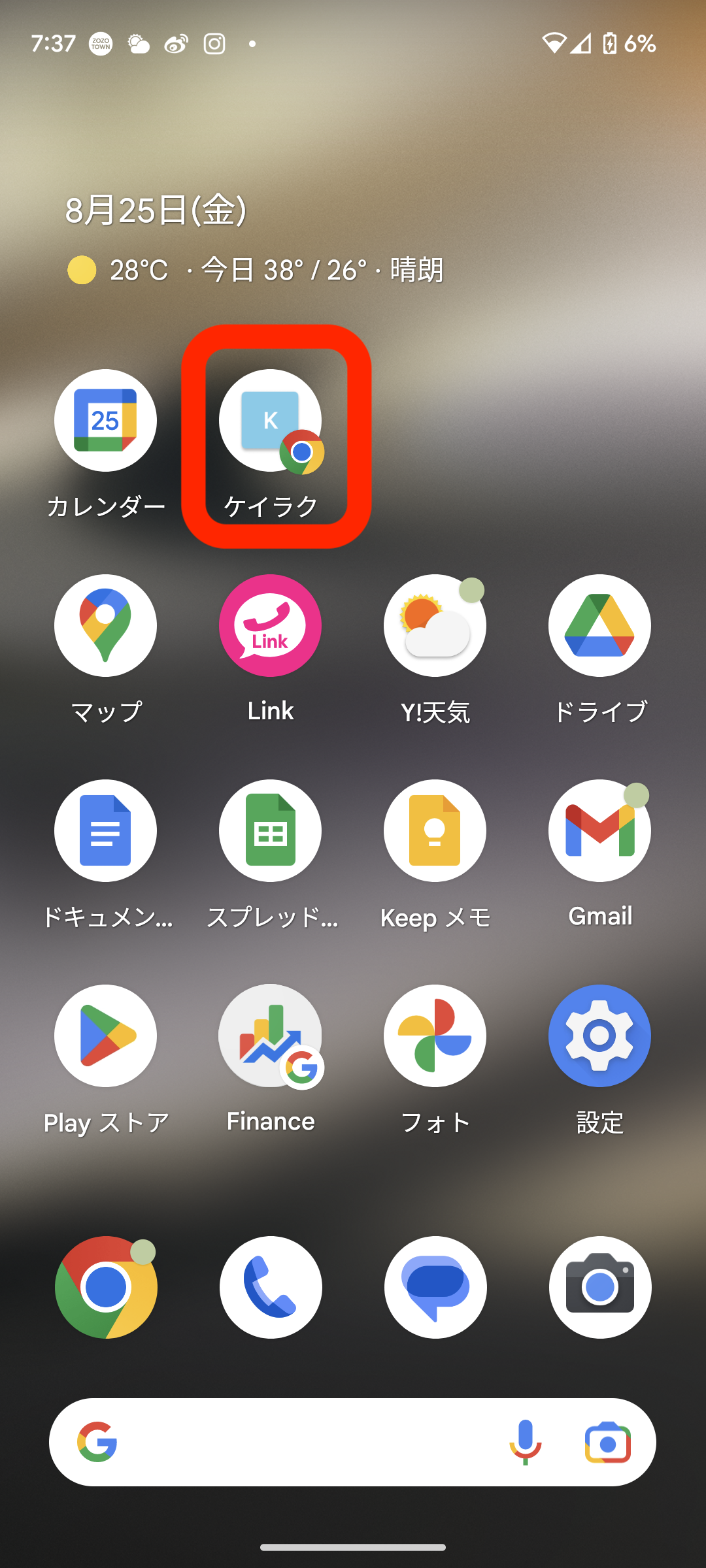This screenshot has width=706, height=1568.
Task: Open the Keep メモ app
Action: 435,831
